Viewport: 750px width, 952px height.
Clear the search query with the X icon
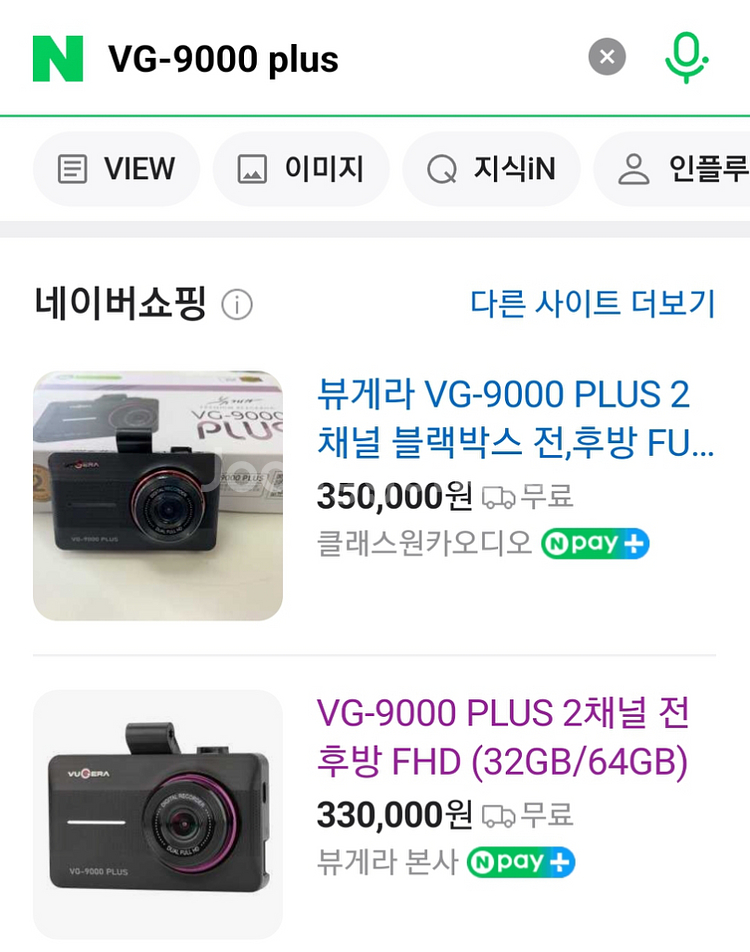(606, 57)
